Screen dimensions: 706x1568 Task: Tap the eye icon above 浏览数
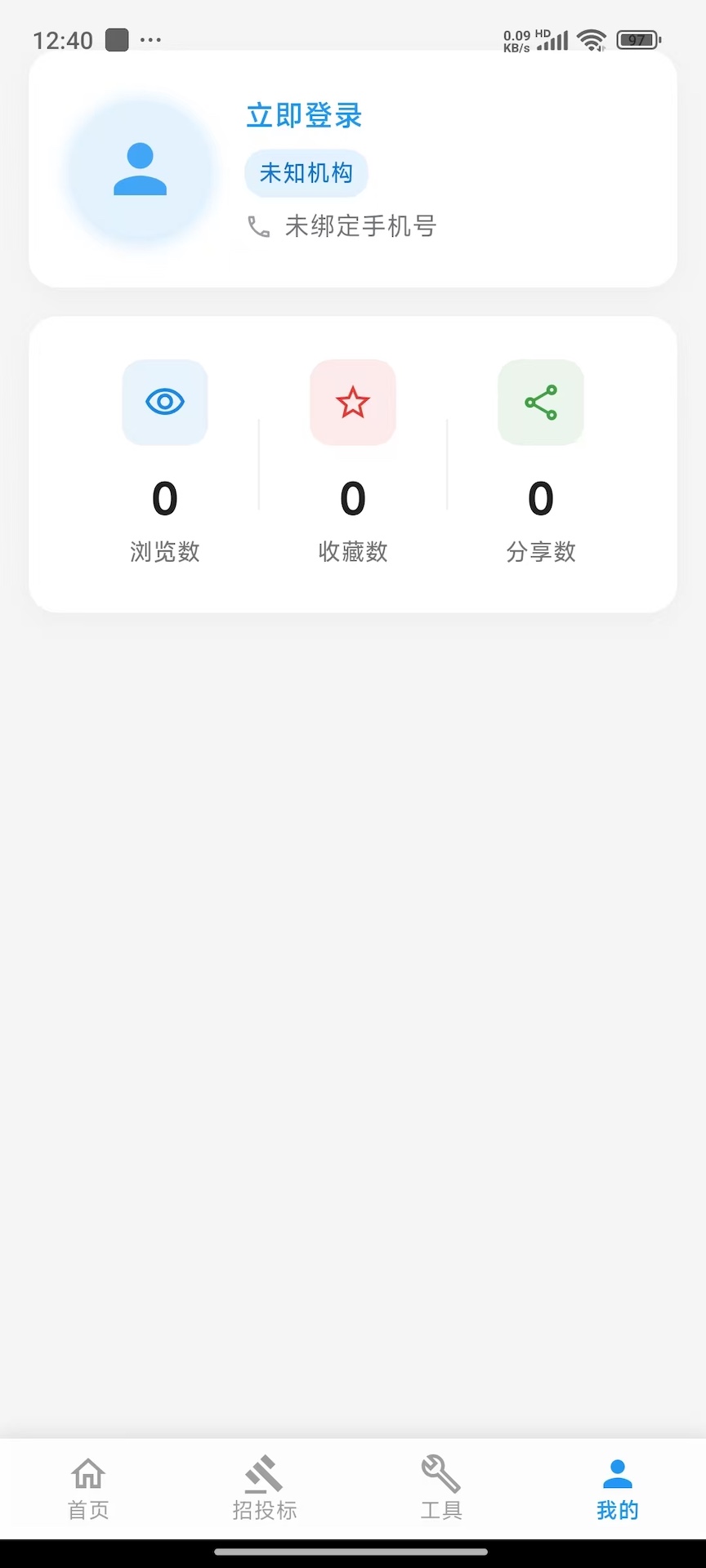(164, 402)
